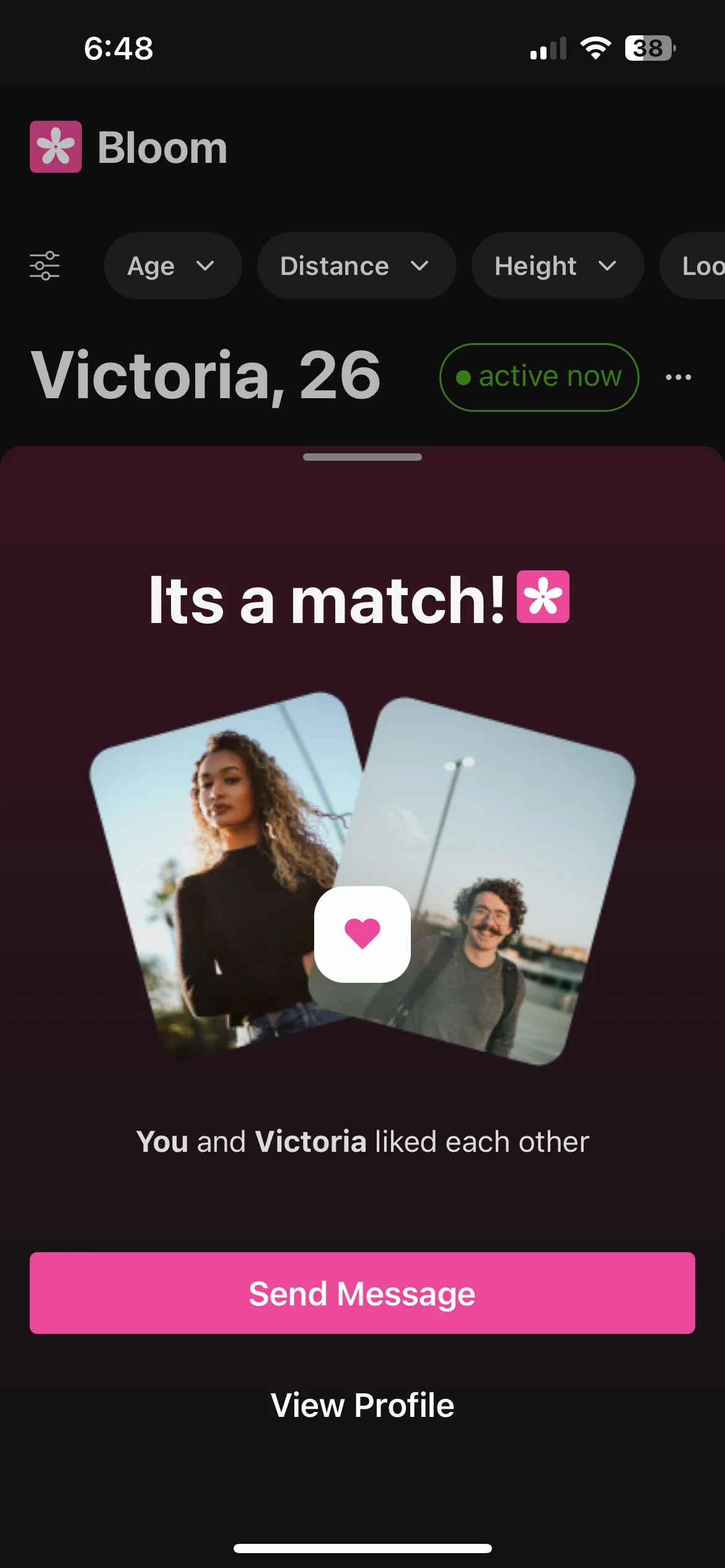The height and width of the screenshot is (1568, 725).
Task: Click the Bloom flower logo
Action: pos(55,147)
